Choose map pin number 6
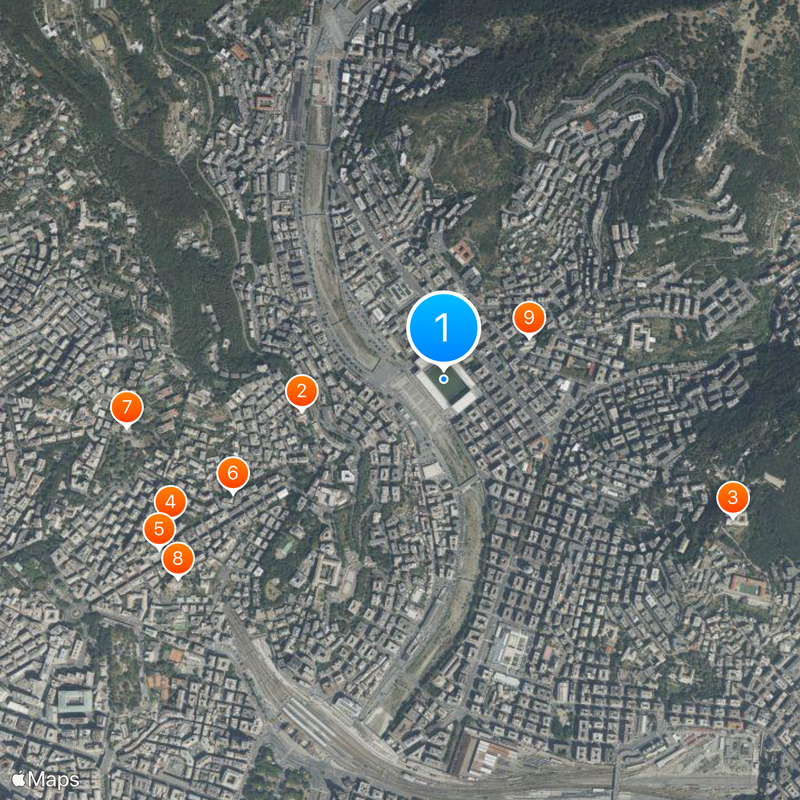Screen dimensions: 800x800 tap(232, 473)
